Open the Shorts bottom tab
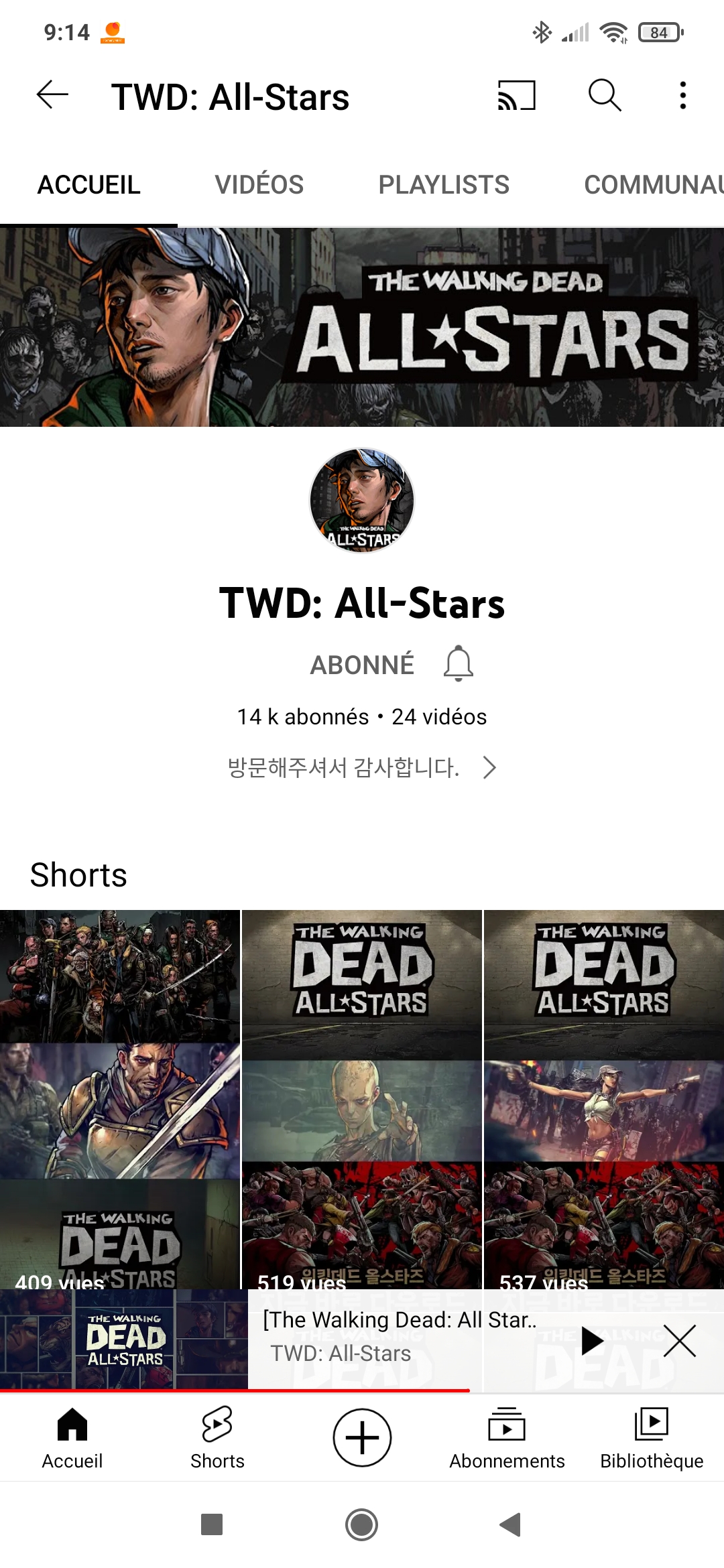This screenshot has height=1568, width=724. 217,1438
